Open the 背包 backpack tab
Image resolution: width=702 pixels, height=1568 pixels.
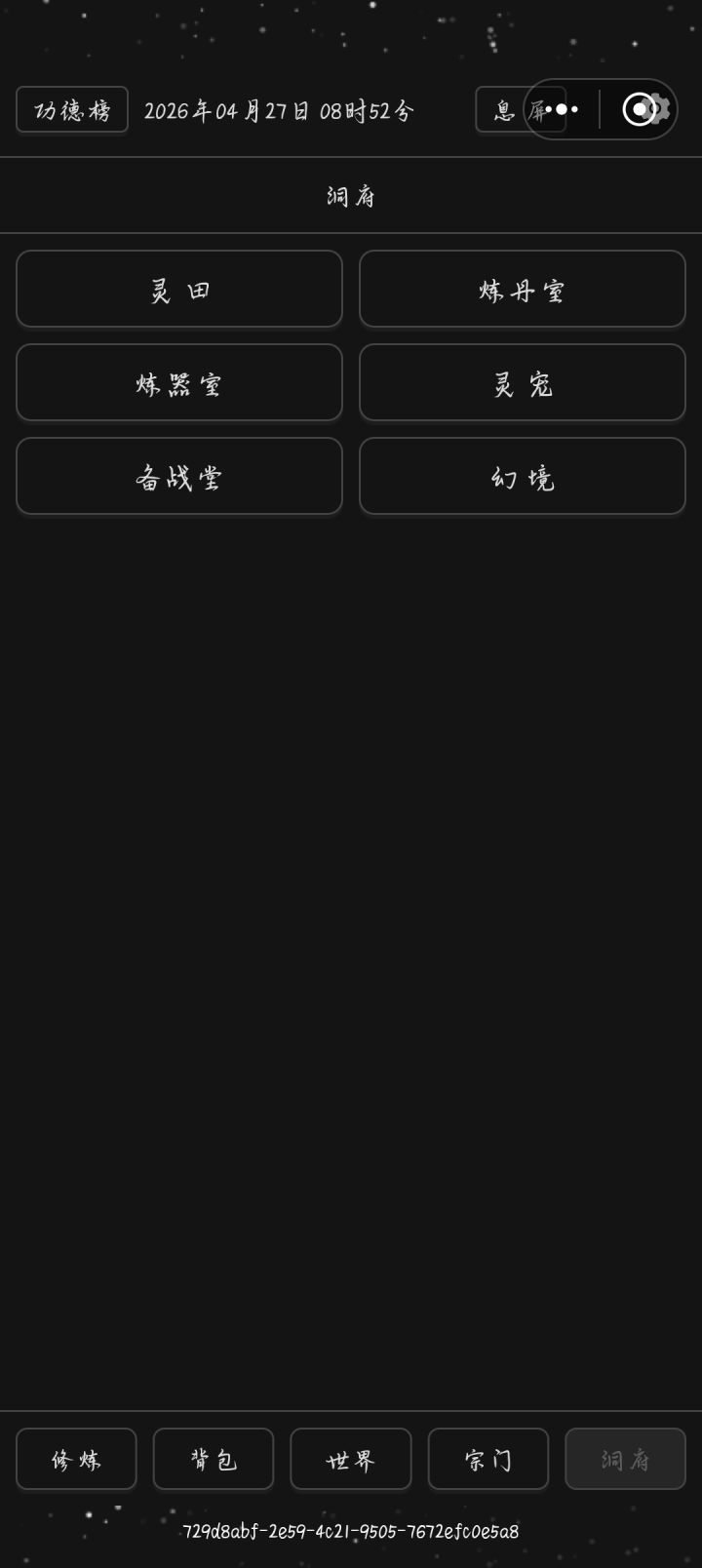214,1459
